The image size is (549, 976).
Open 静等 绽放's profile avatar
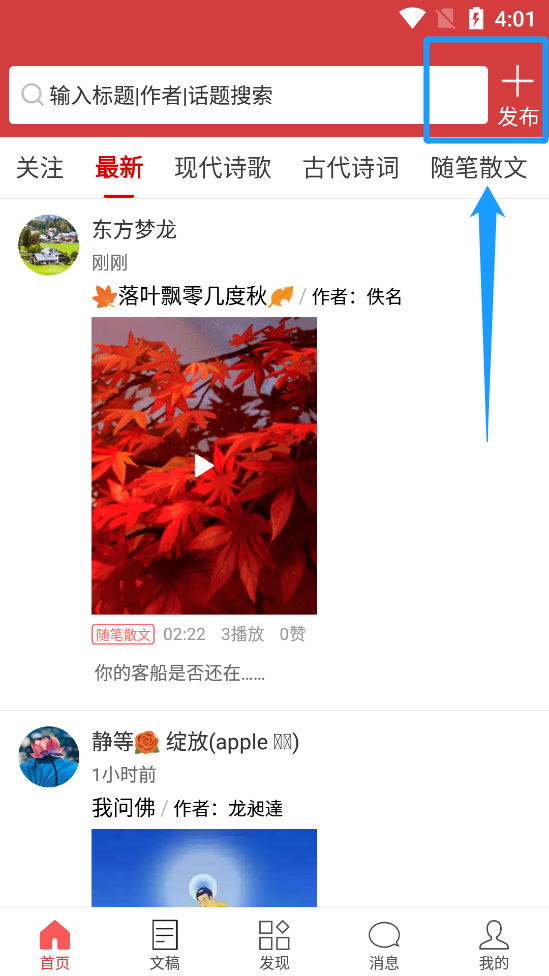point(49,756)
